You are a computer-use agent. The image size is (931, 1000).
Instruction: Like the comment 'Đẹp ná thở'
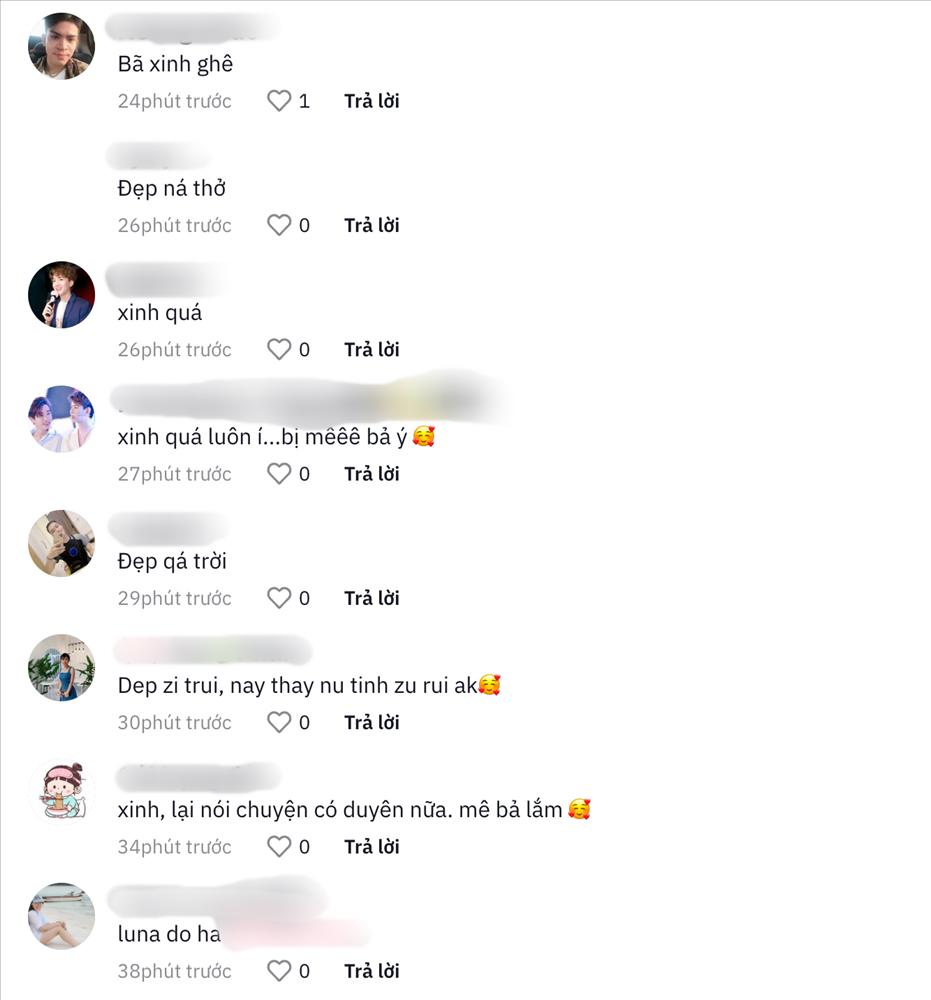[x=279, y=225]
